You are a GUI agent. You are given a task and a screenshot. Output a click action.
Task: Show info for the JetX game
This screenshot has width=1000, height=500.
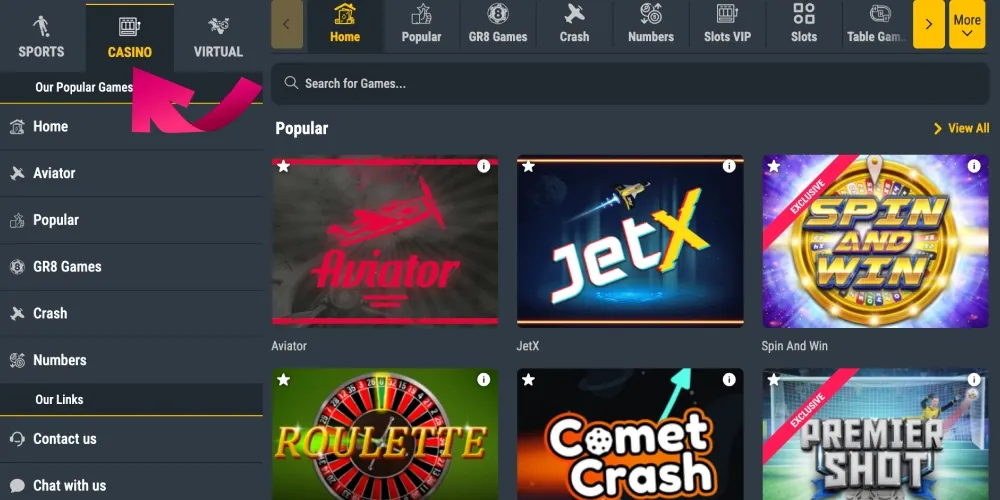click(729, 166)
